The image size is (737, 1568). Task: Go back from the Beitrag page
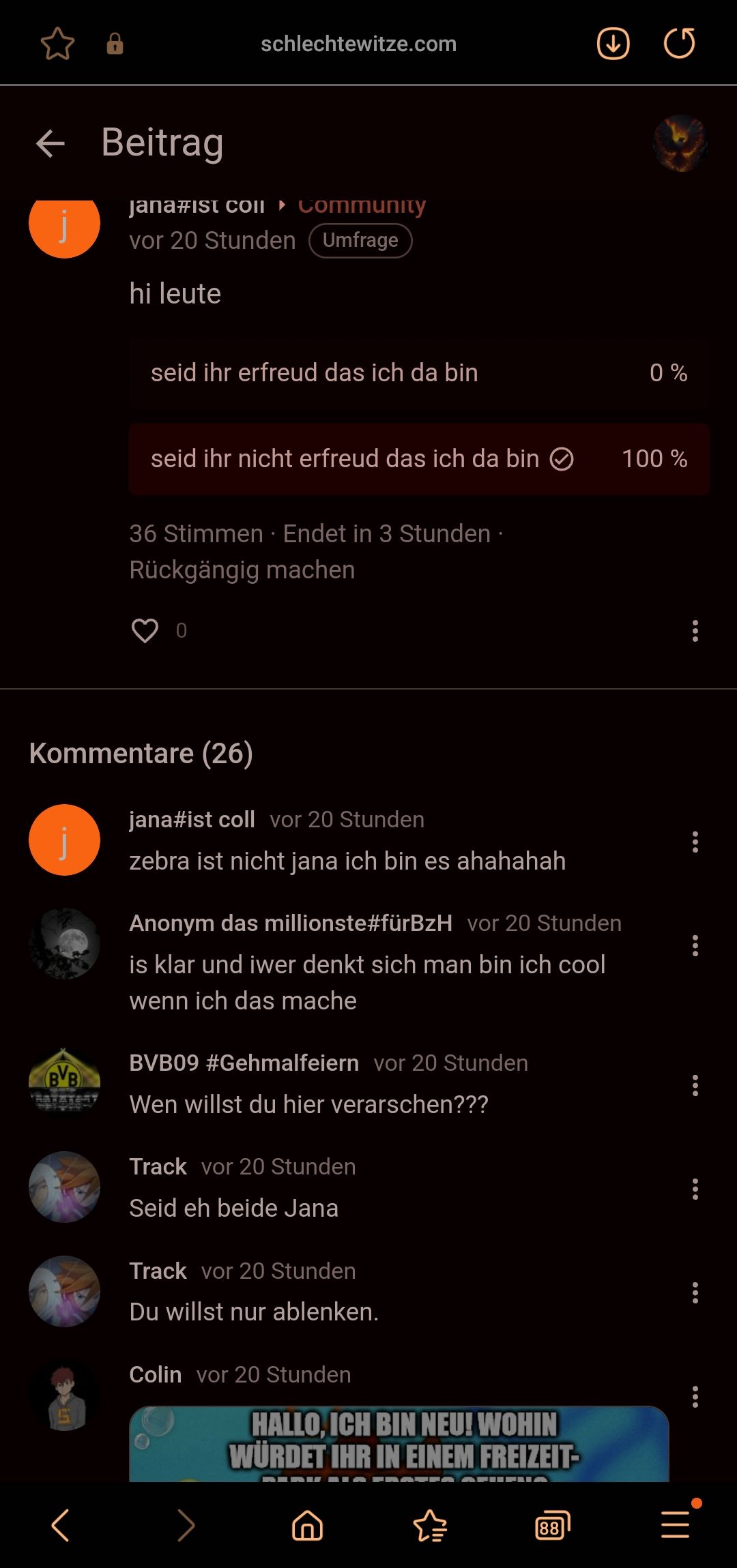50,144
